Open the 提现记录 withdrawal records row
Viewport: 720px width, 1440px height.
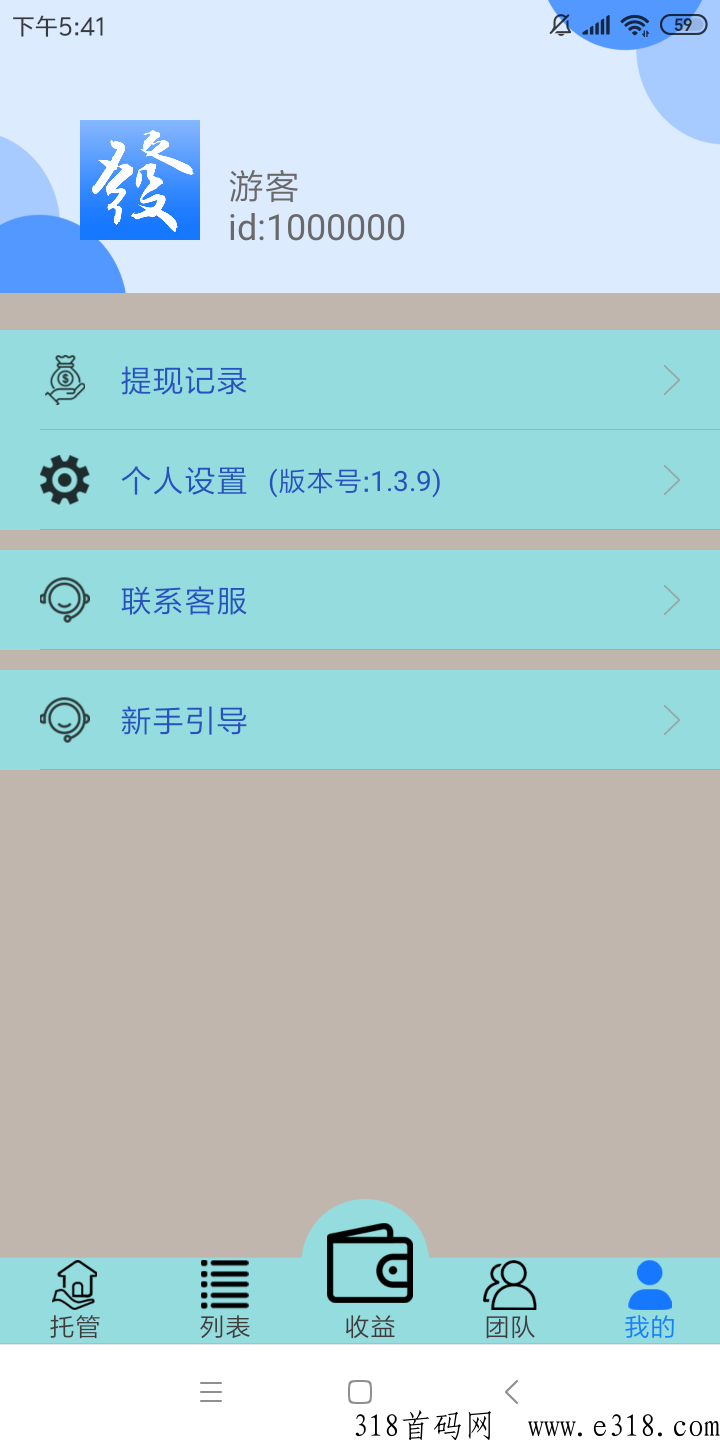click(360, 380)
